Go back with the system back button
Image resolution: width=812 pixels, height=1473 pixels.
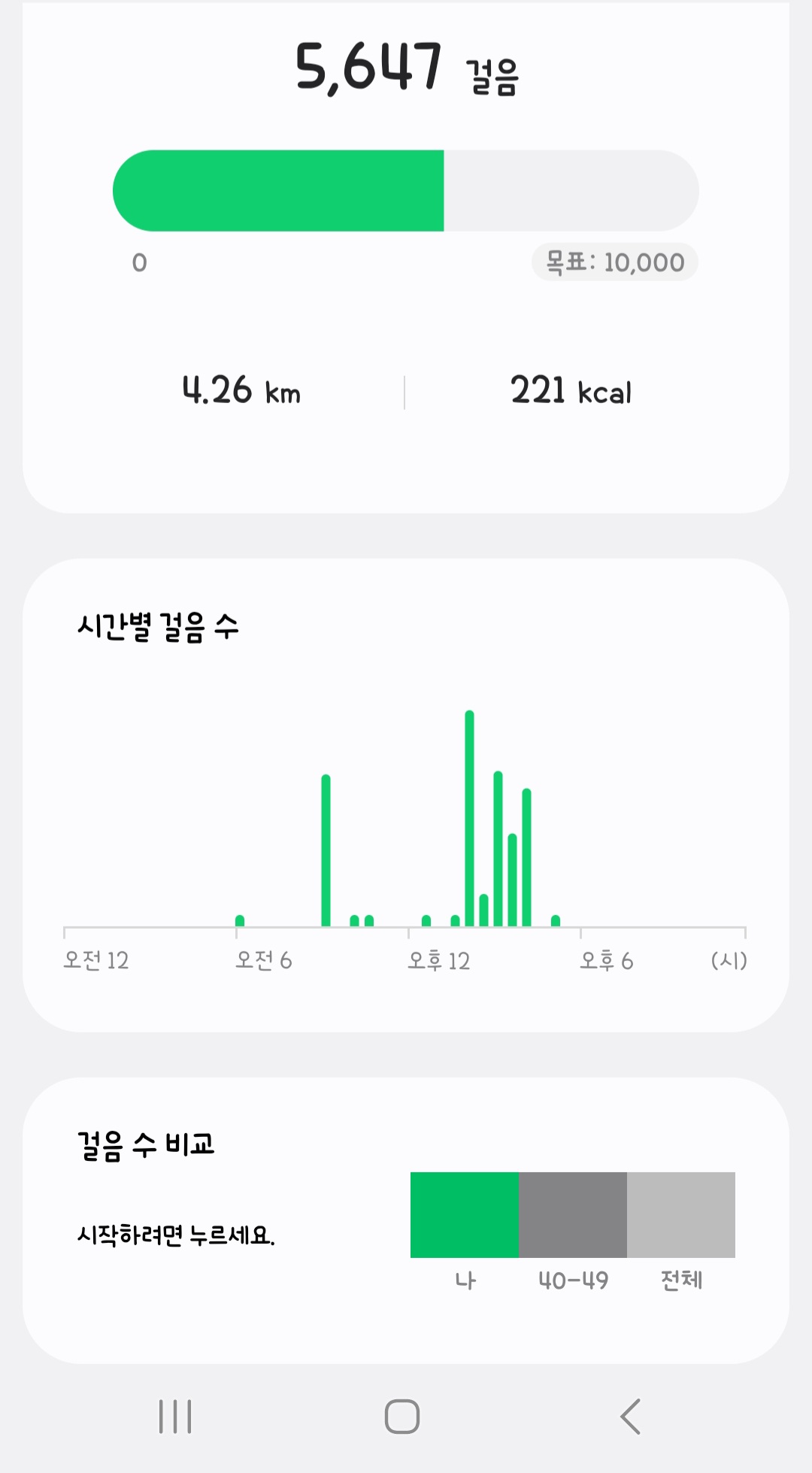point(630,1417)
